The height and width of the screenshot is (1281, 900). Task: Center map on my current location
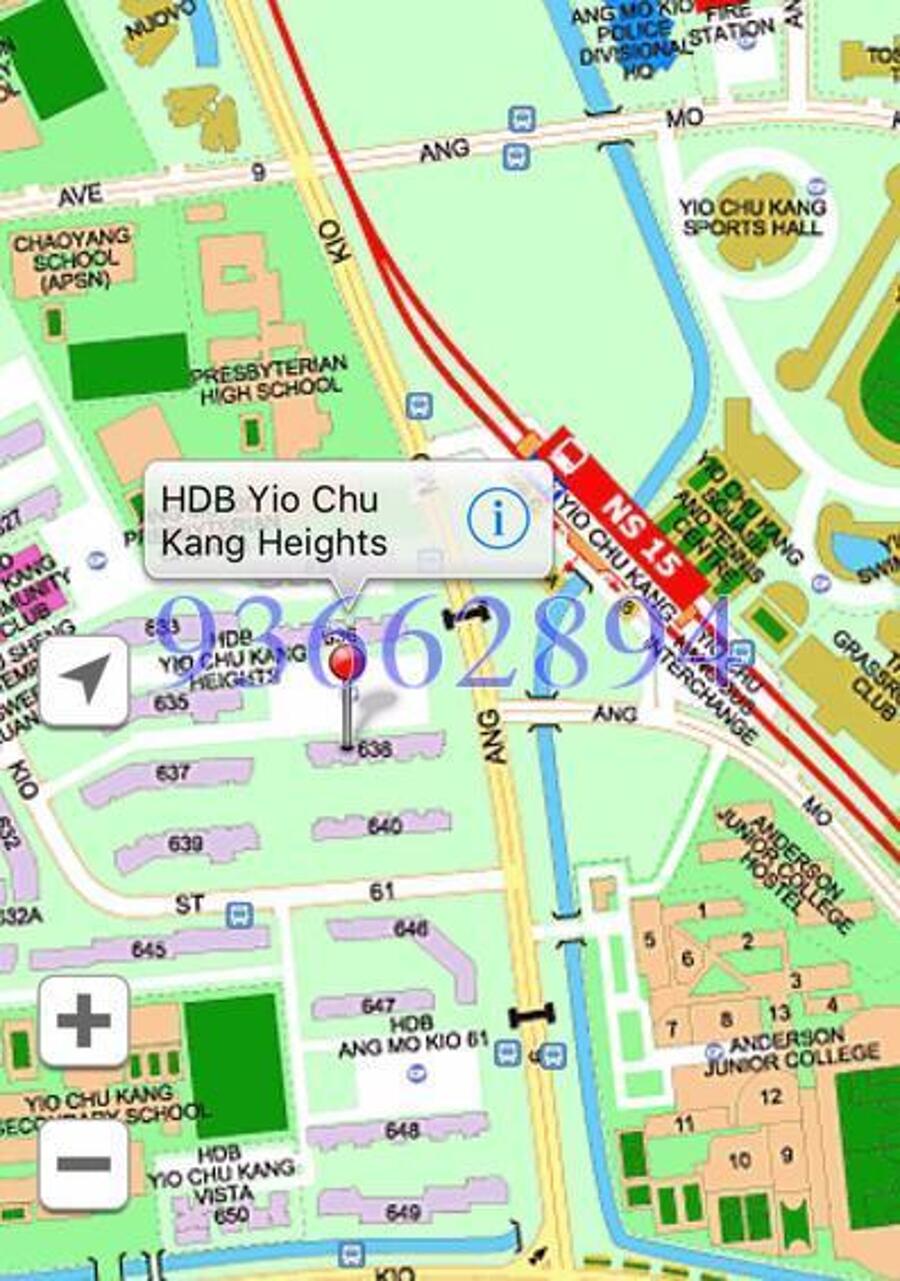coord(84,680)
